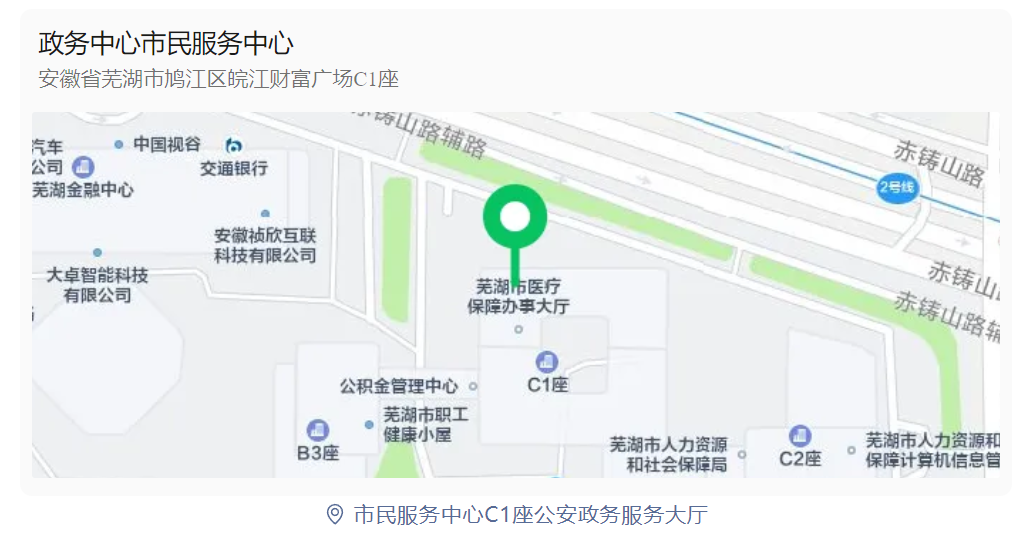Viewport: 1035px width, 534px height.
Task: Open the 政务中心市民服务中心 location map card
Action: tap(165, 45)
